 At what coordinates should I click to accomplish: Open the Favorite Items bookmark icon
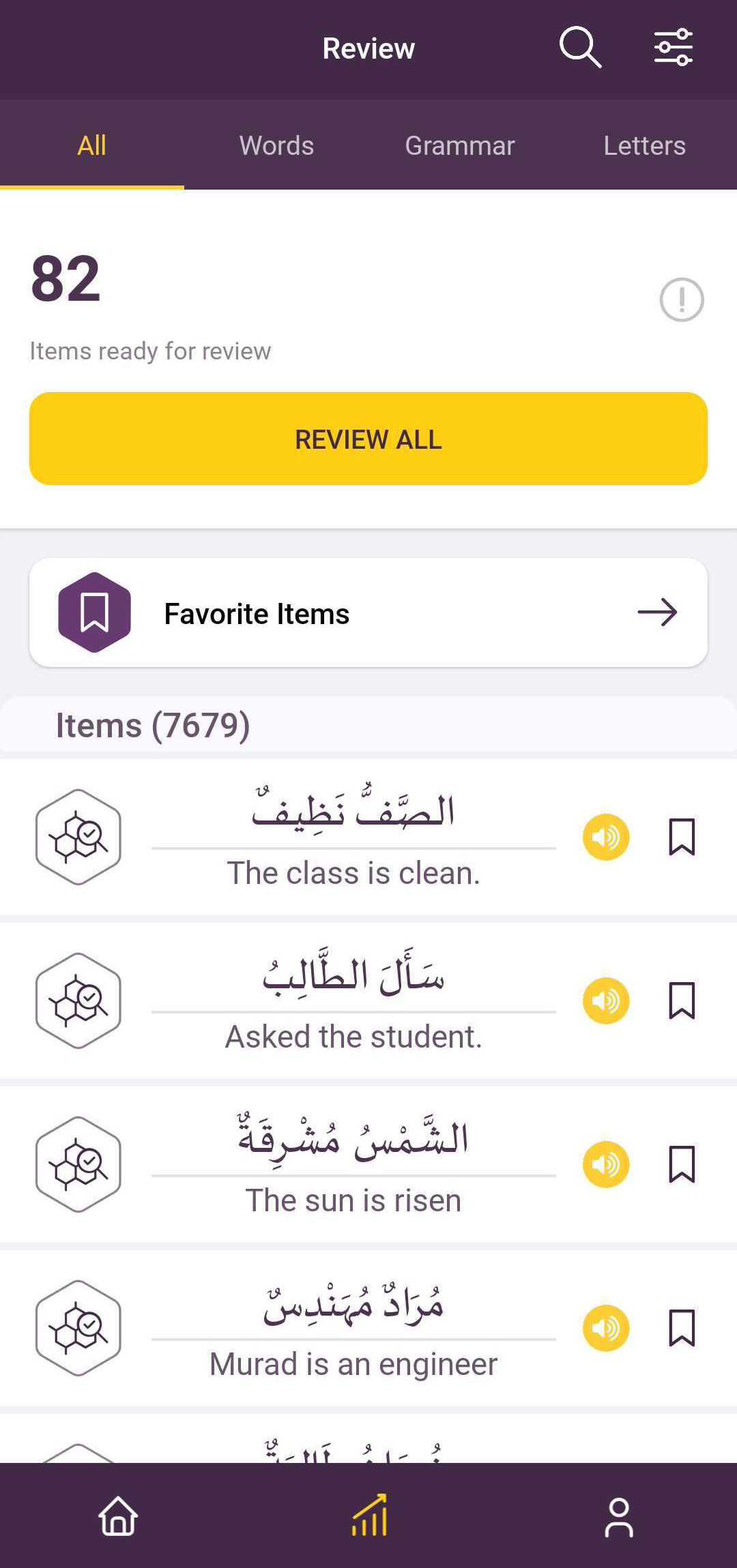coord(95,612)
